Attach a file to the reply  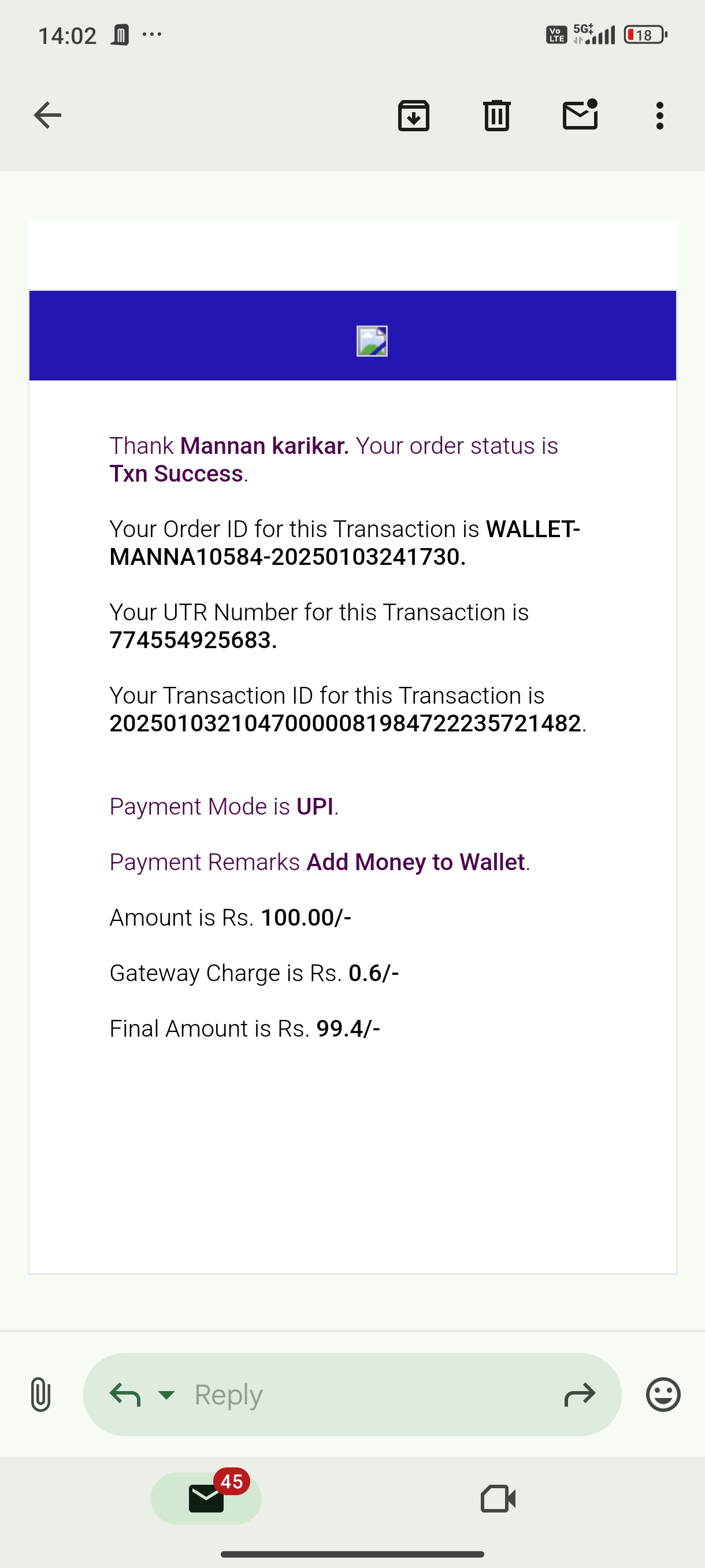pos(40,1394)
